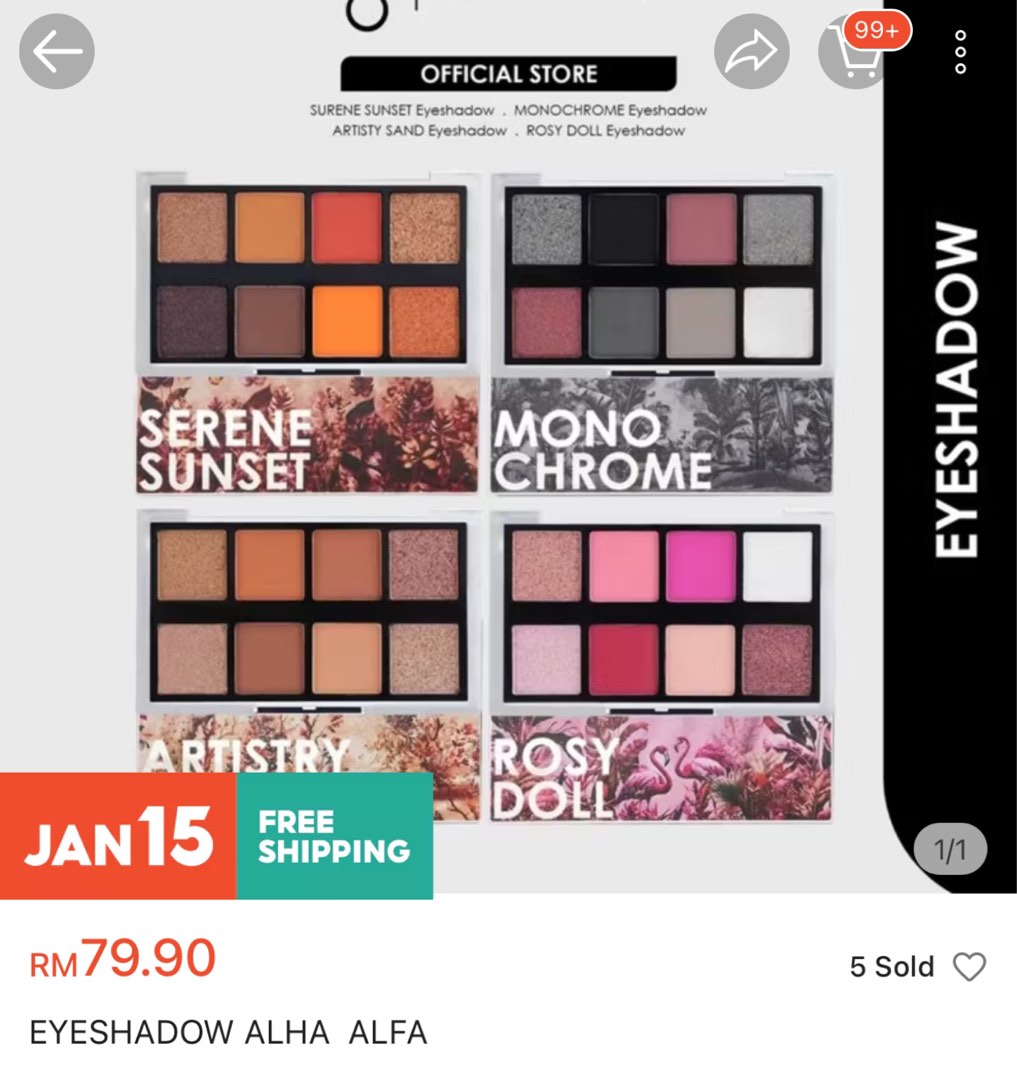The width and height of the screenshot is (1017, 1080).
Task: Click the EYESHADOW vertical label banner
Action: [957, 400]
